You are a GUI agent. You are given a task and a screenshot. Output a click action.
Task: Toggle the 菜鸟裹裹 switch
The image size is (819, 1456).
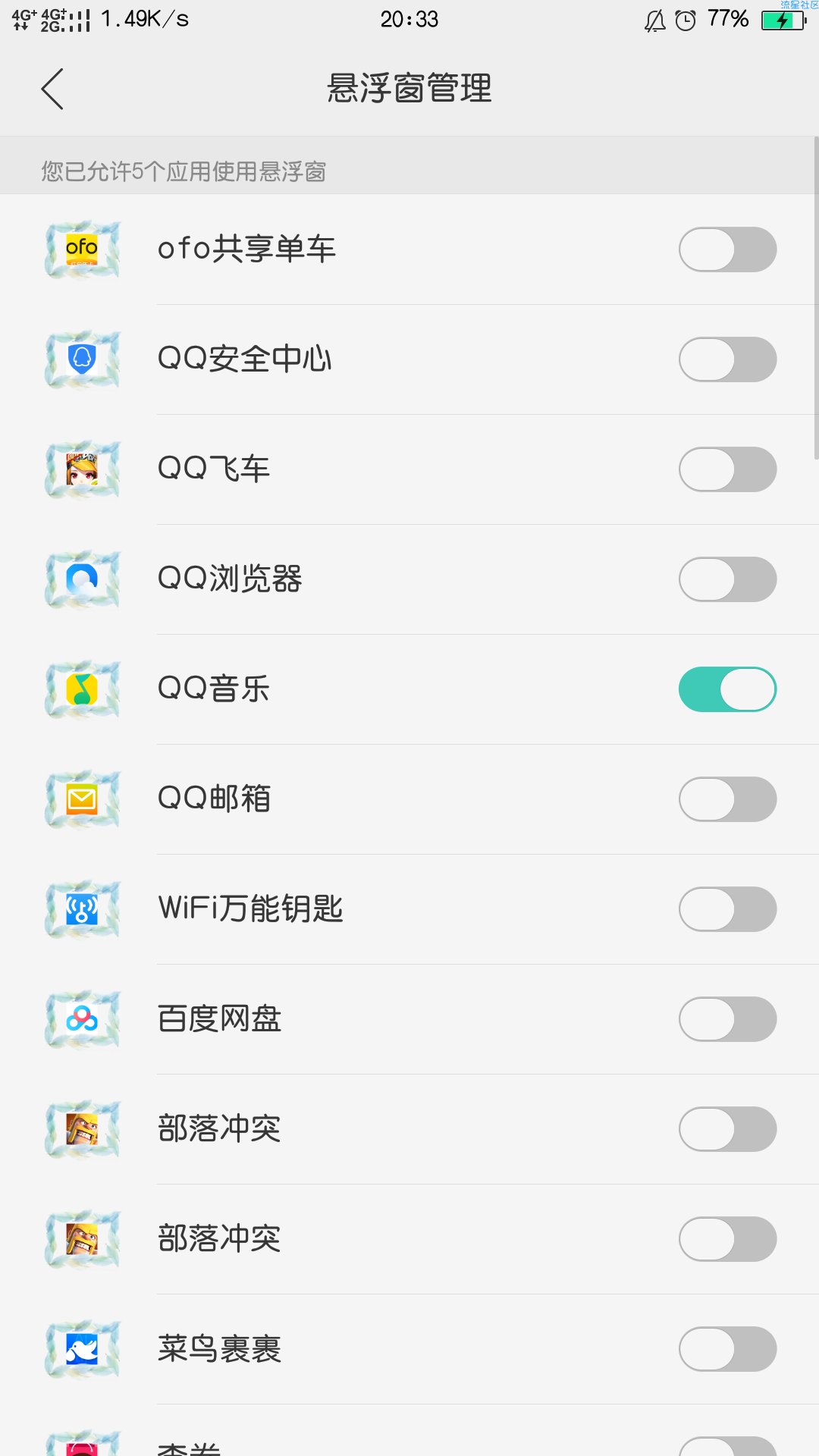pyautogui.click(x=727, y=1349)
